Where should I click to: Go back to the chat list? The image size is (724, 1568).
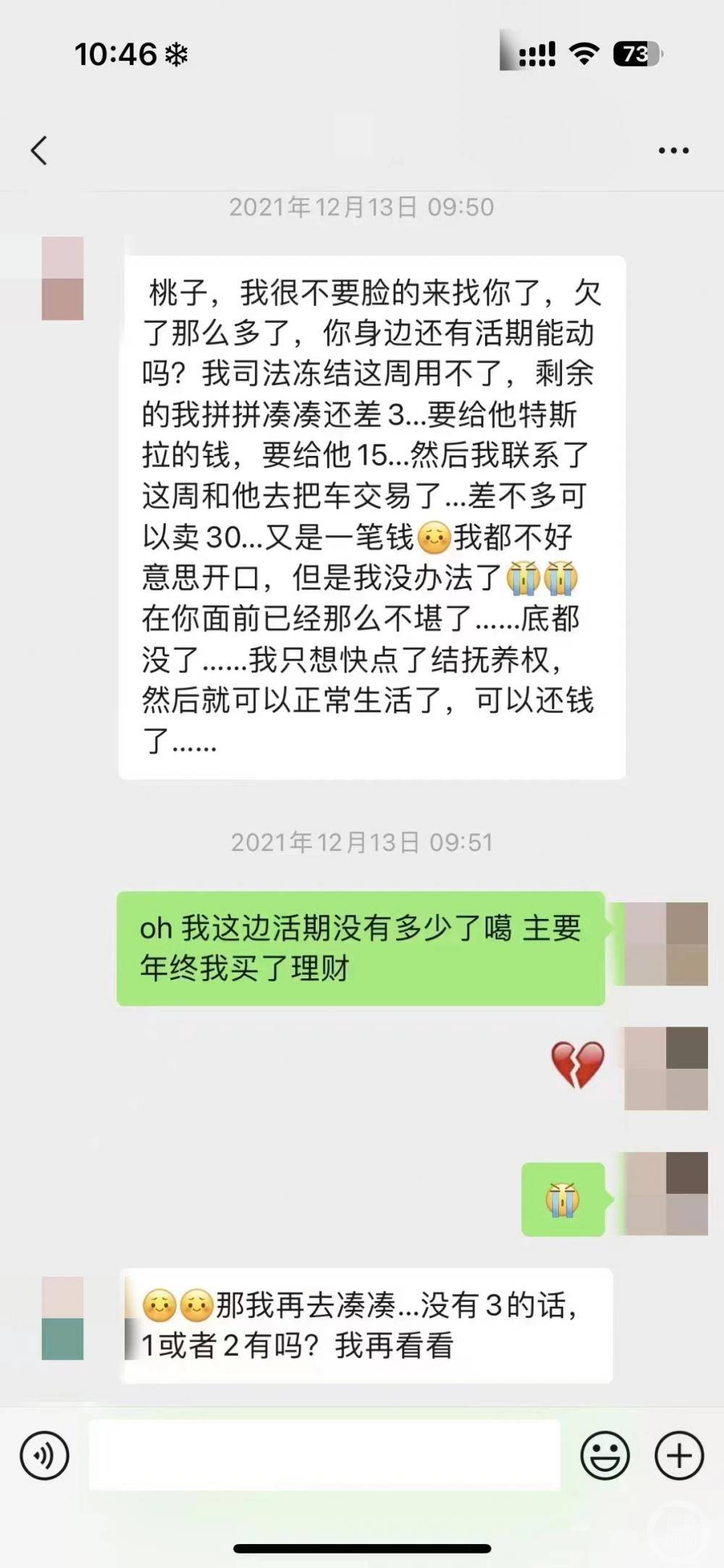pyautogui.click(x=39, y=151)
